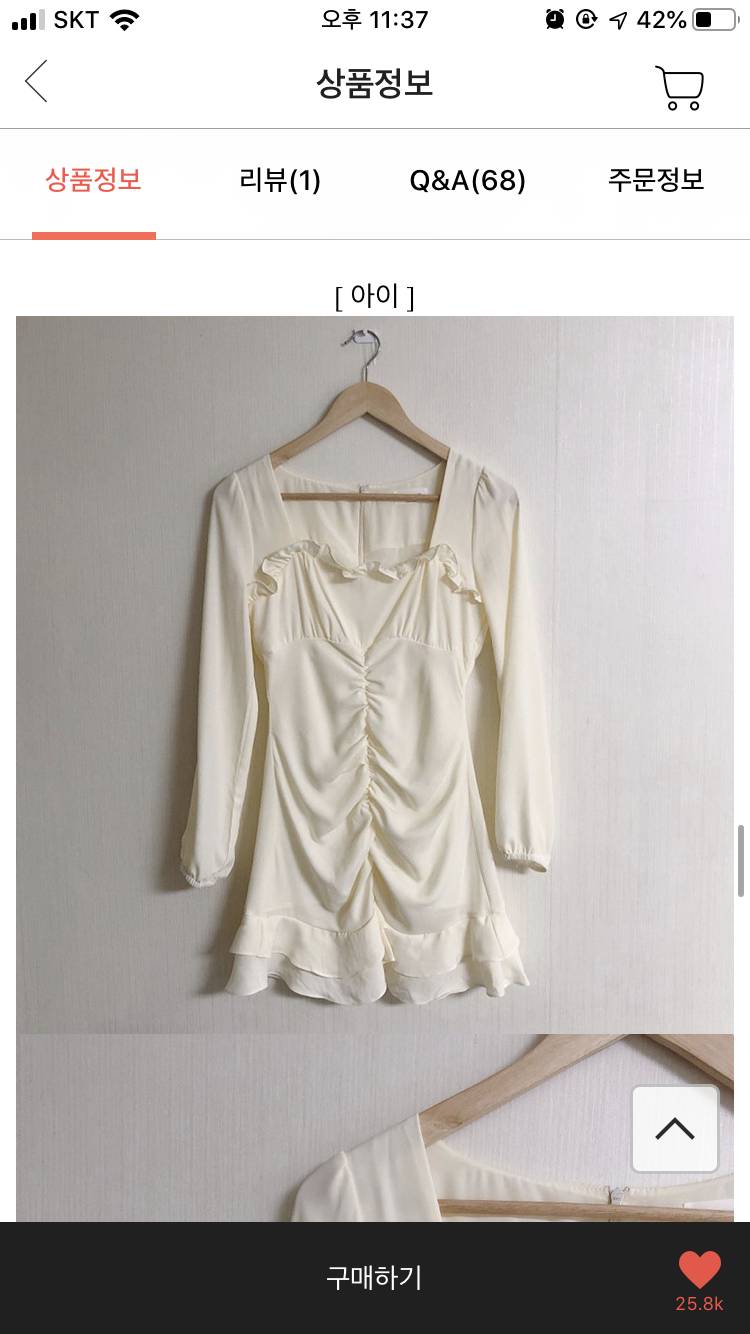Open the Q&A(68) tab
The width and height of the screenshot is (750, 1334).
467,181
